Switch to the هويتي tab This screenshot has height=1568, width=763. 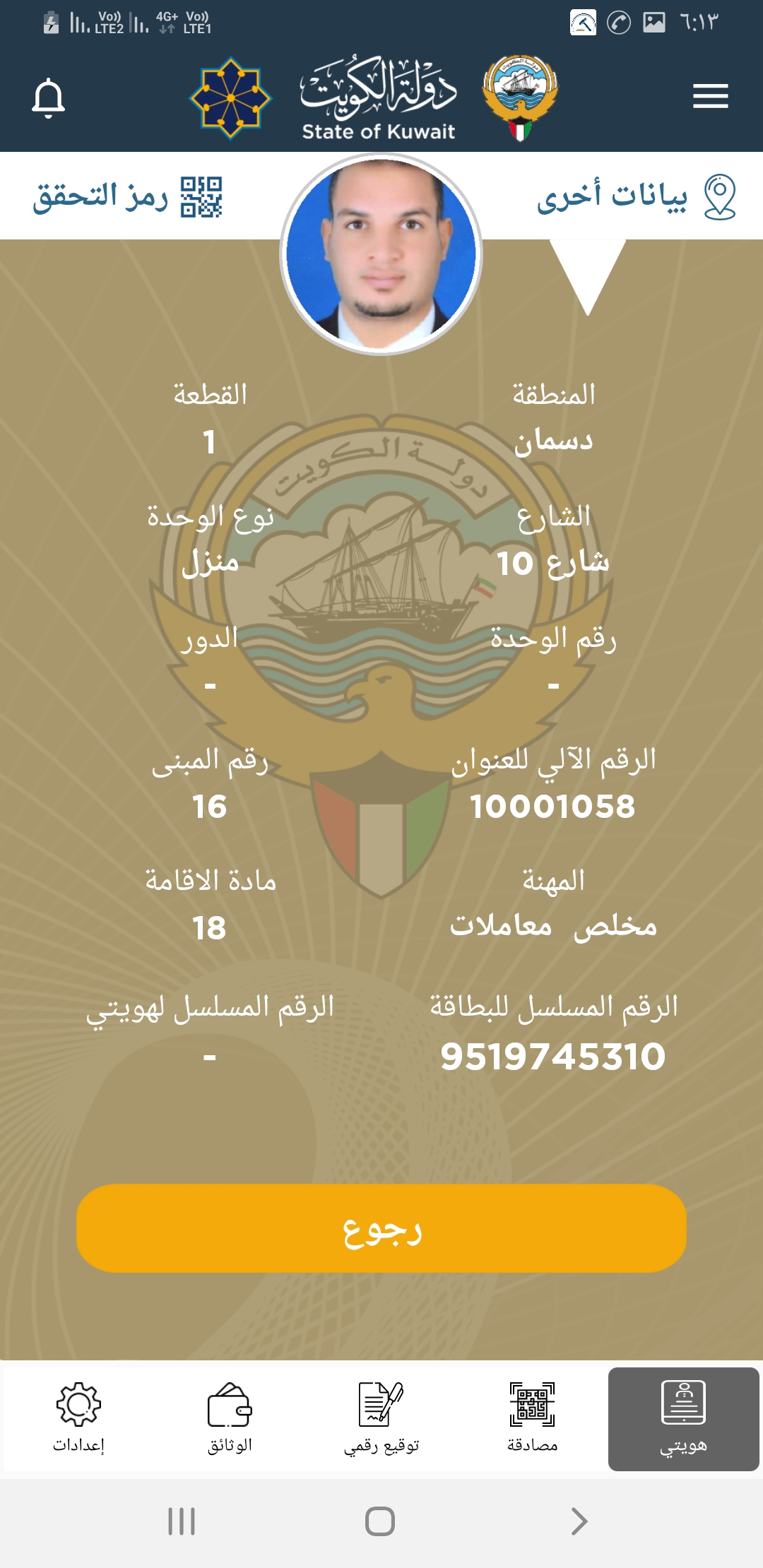683,1419
